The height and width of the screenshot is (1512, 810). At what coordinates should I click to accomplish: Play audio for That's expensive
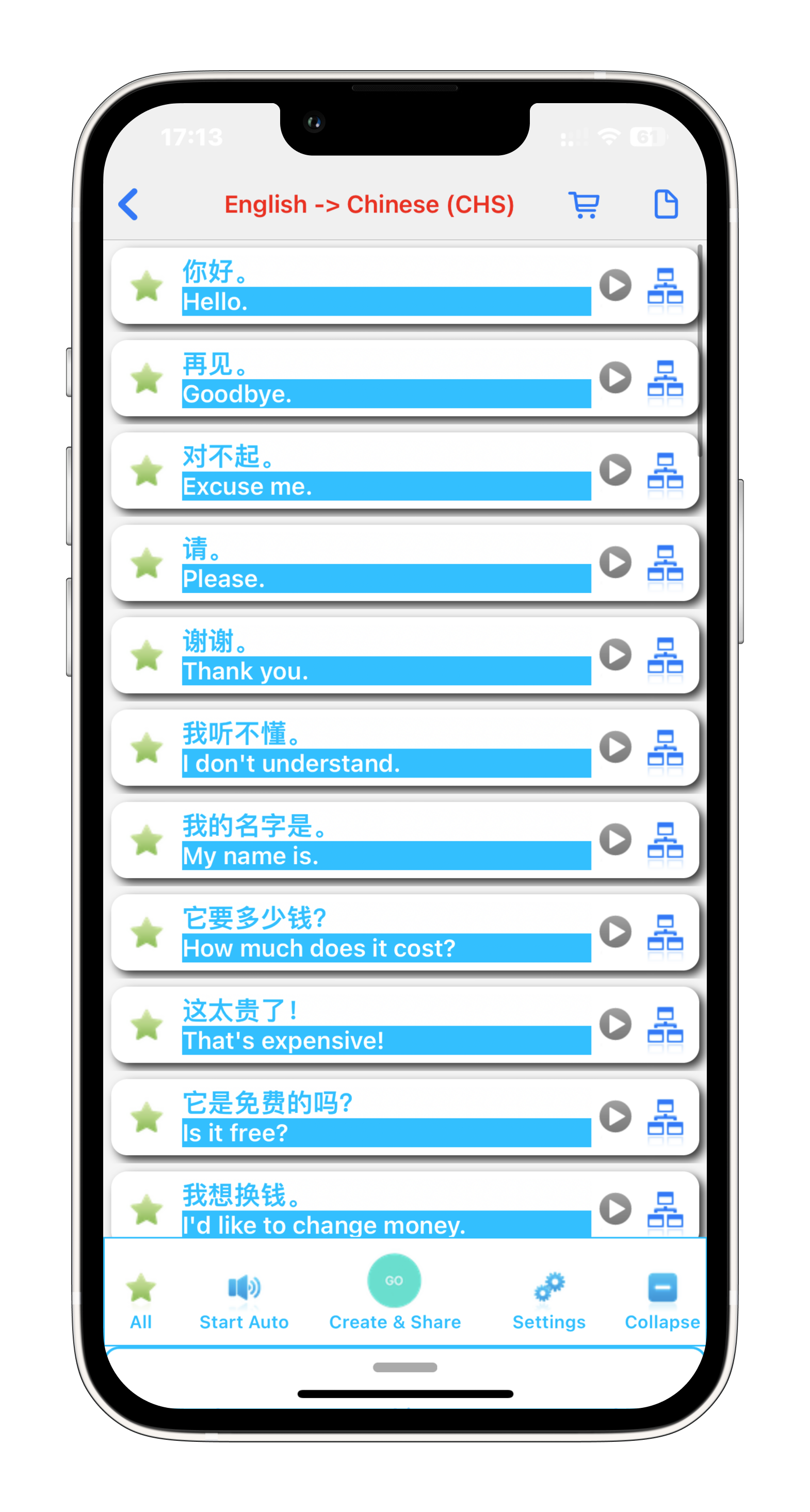tap(615, 1024)
